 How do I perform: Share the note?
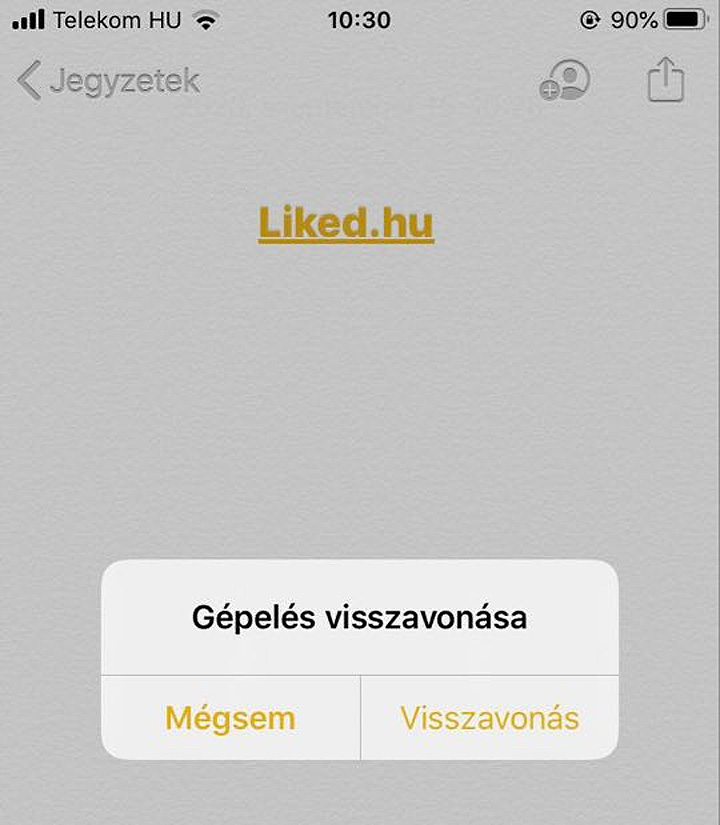point(665,80)
